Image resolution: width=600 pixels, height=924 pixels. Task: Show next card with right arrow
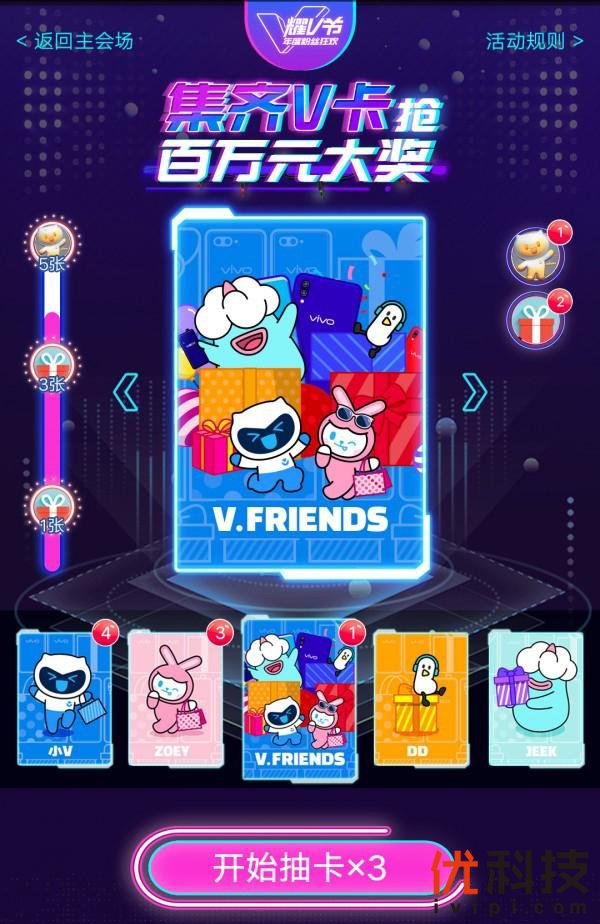[474, 392]
